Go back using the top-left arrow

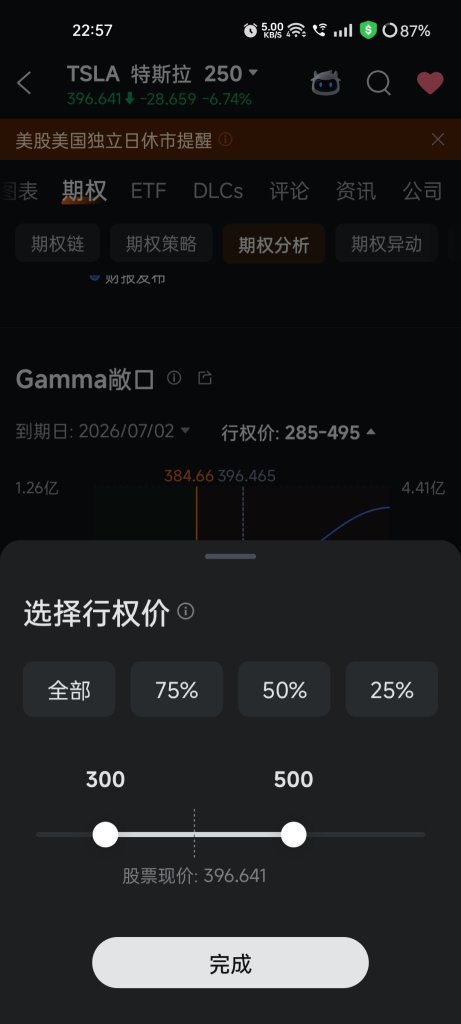tap(24, 83)
